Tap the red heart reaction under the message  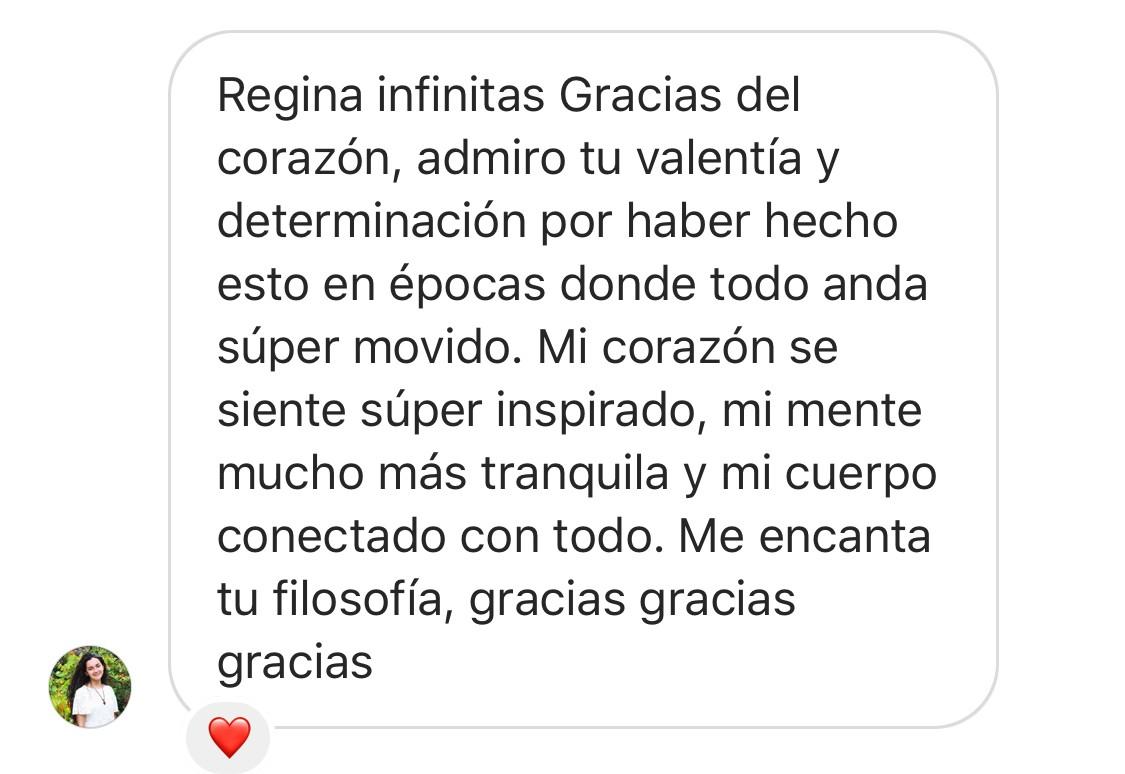pyautogui.click(x=229, y=738)
